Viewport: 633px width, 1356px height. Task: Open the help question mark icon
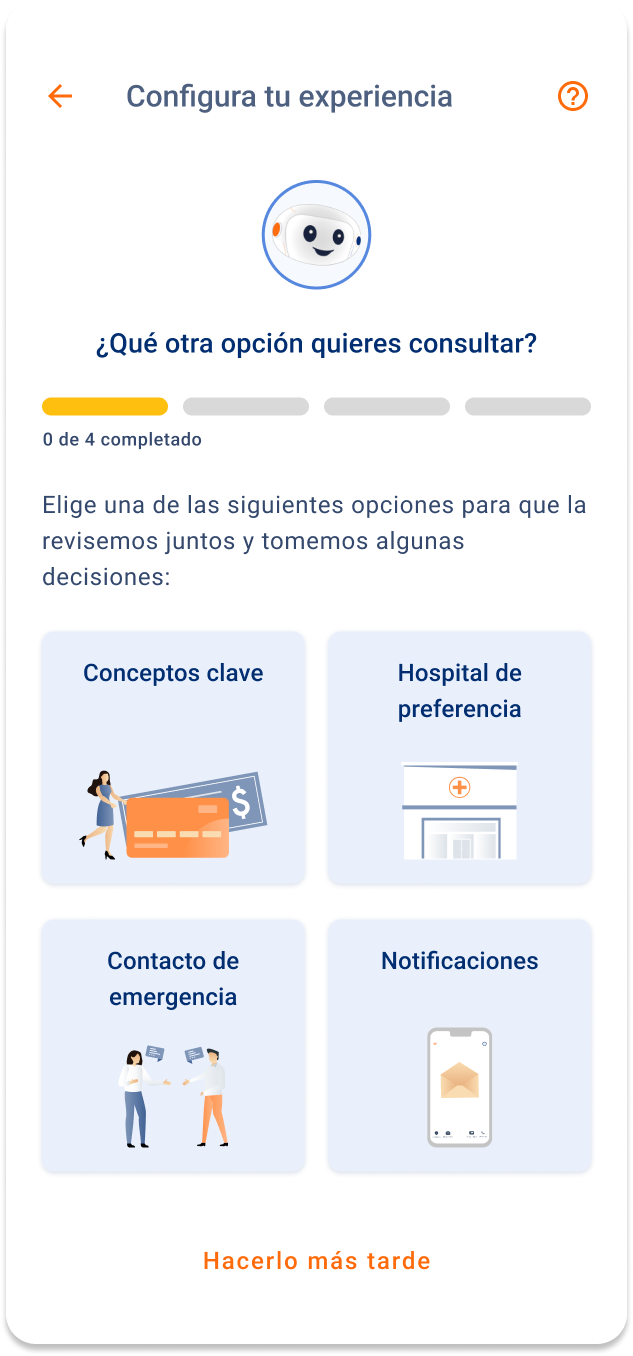pos(572,96)
